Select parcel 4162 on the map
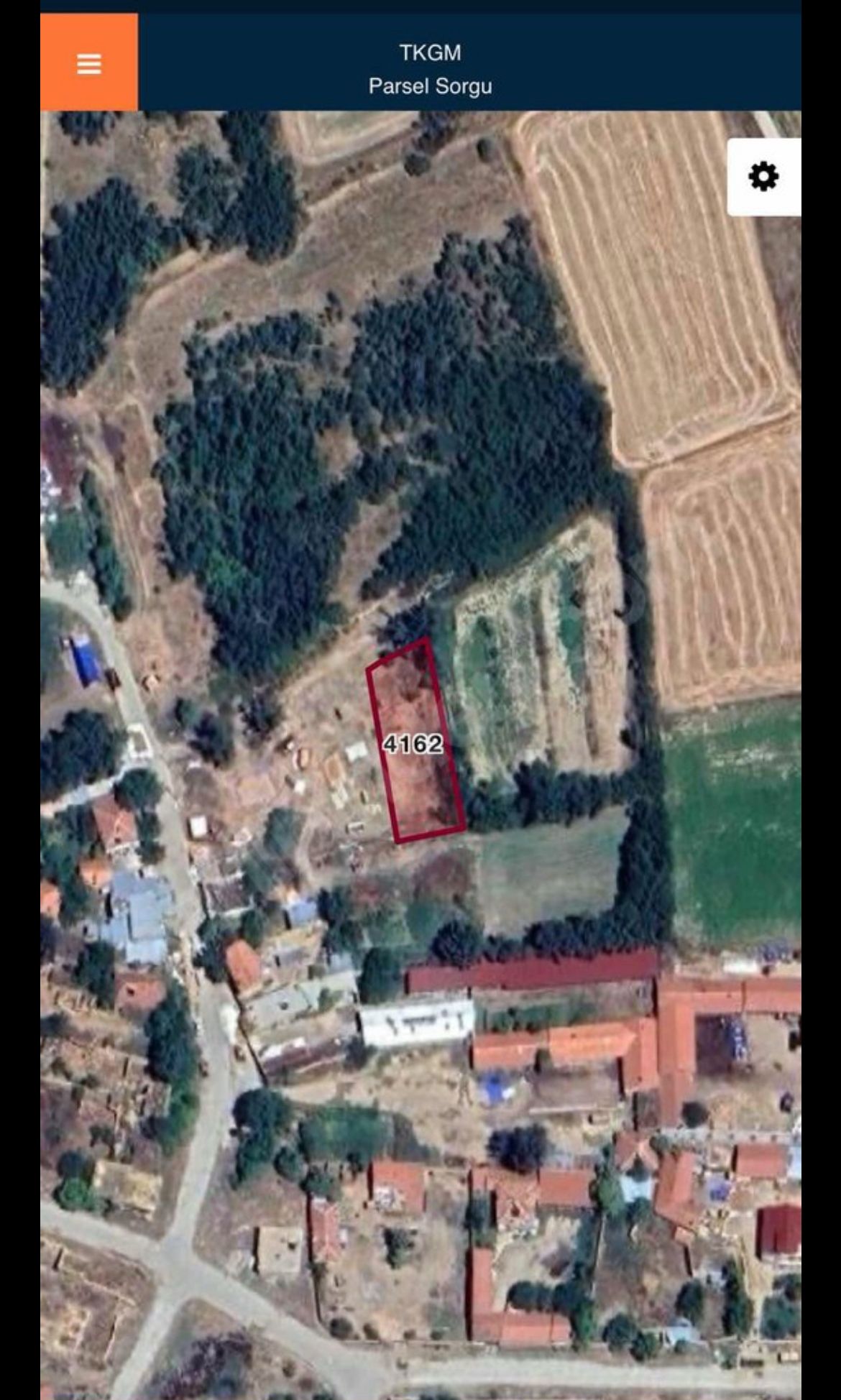 point(415,743)
